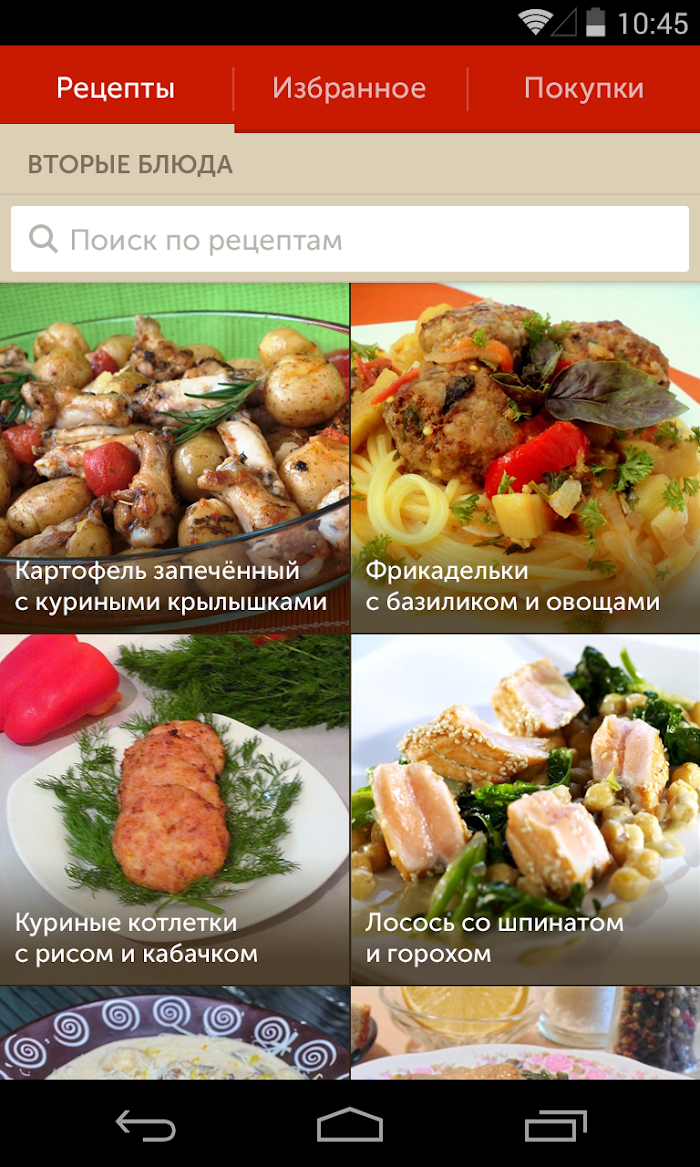Screen dimensions: 700x1167
Task: Go back with the system back button
Action: (146, 1125)
